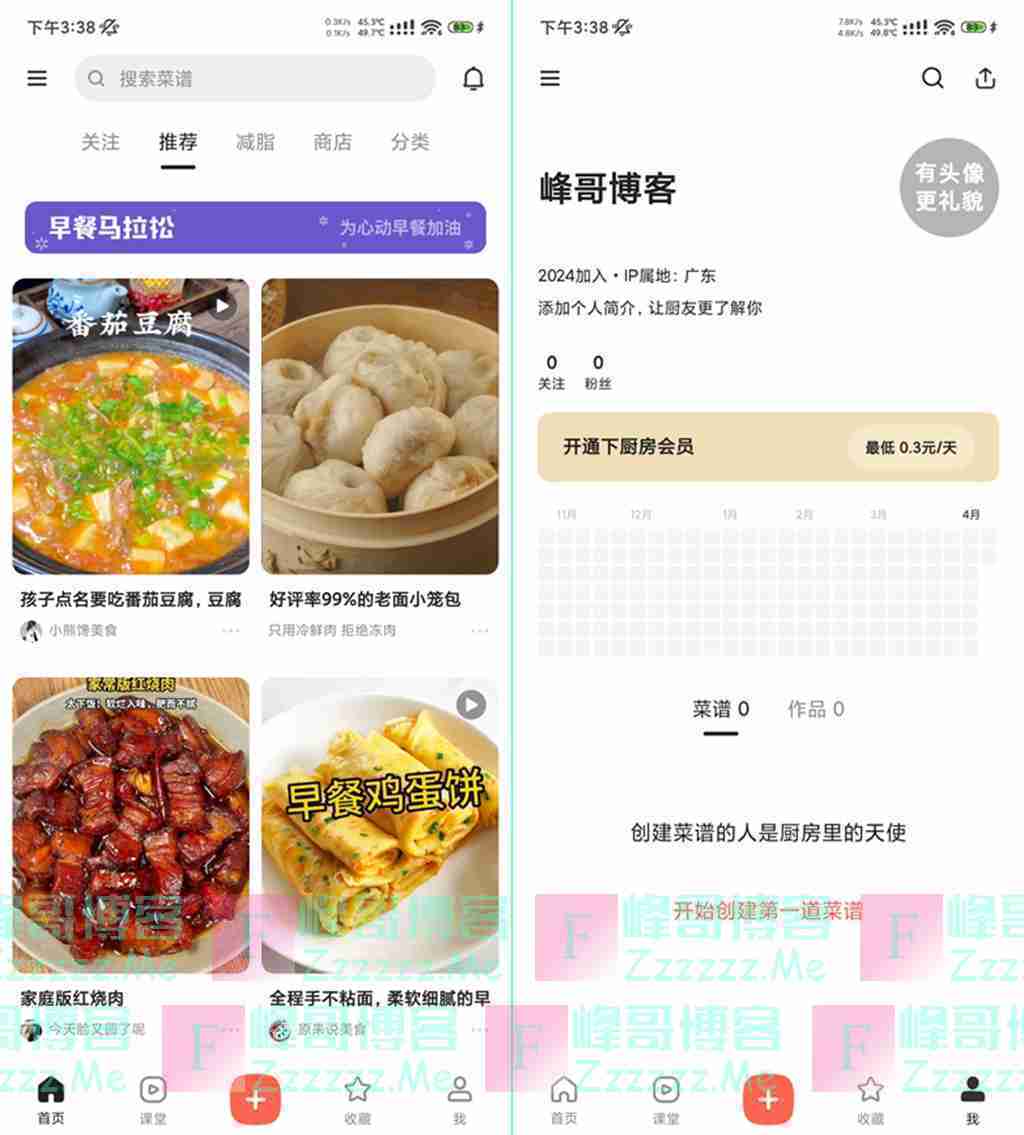
Task: Select the 商店 tab
Action: point(333,142)
